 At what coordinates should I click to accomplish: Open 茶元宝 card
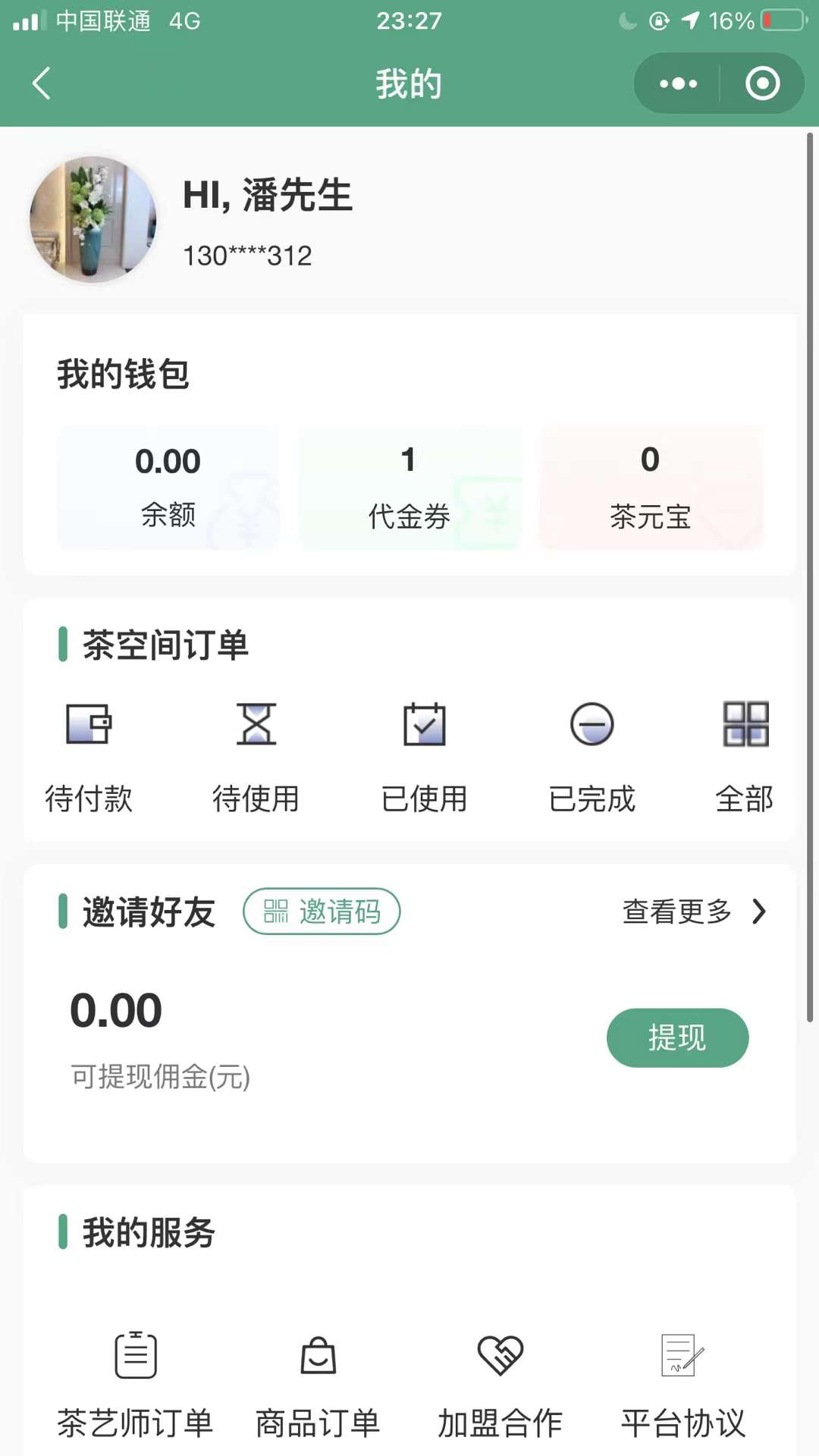pyautogui.click(x=650, y=487)
